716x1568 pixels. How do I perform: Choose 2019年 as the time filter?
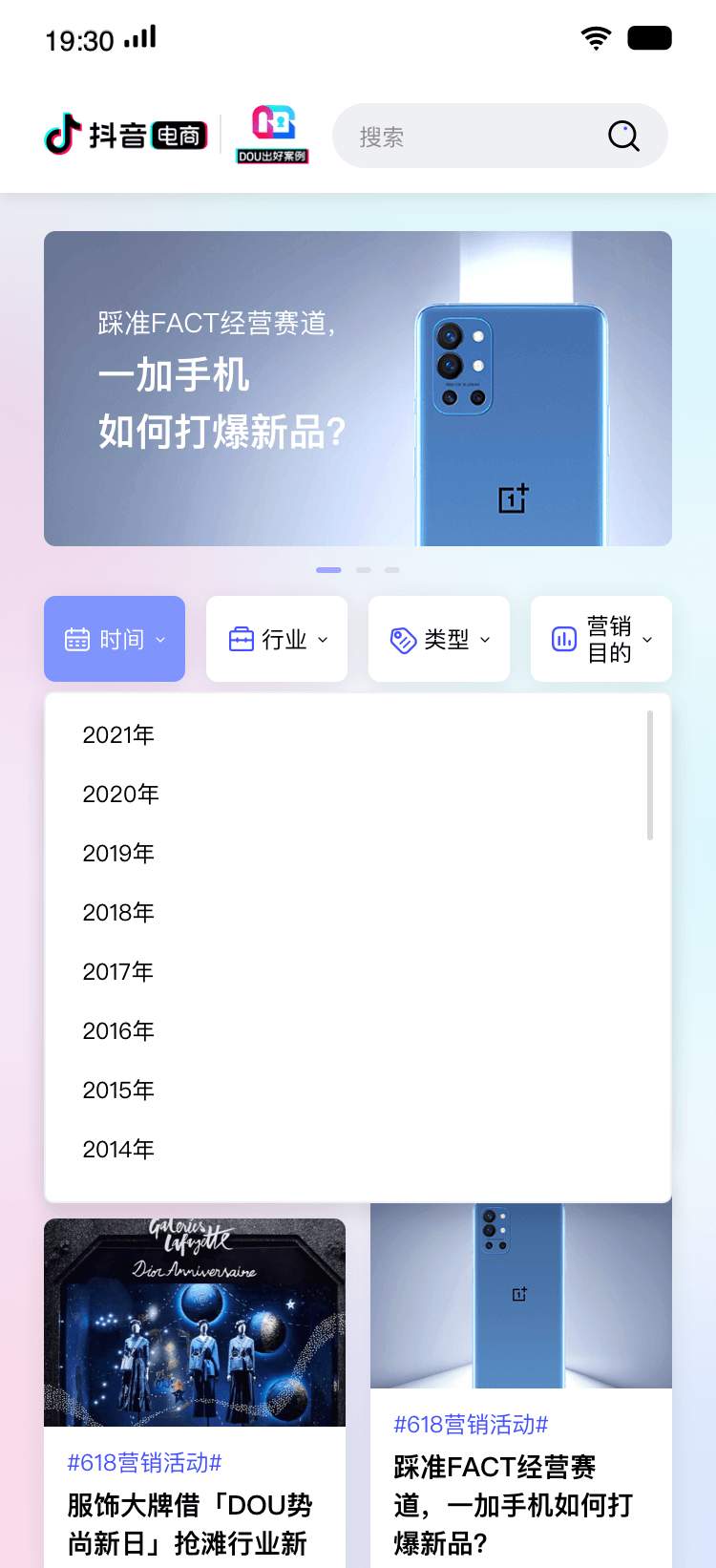click(118, 853)
